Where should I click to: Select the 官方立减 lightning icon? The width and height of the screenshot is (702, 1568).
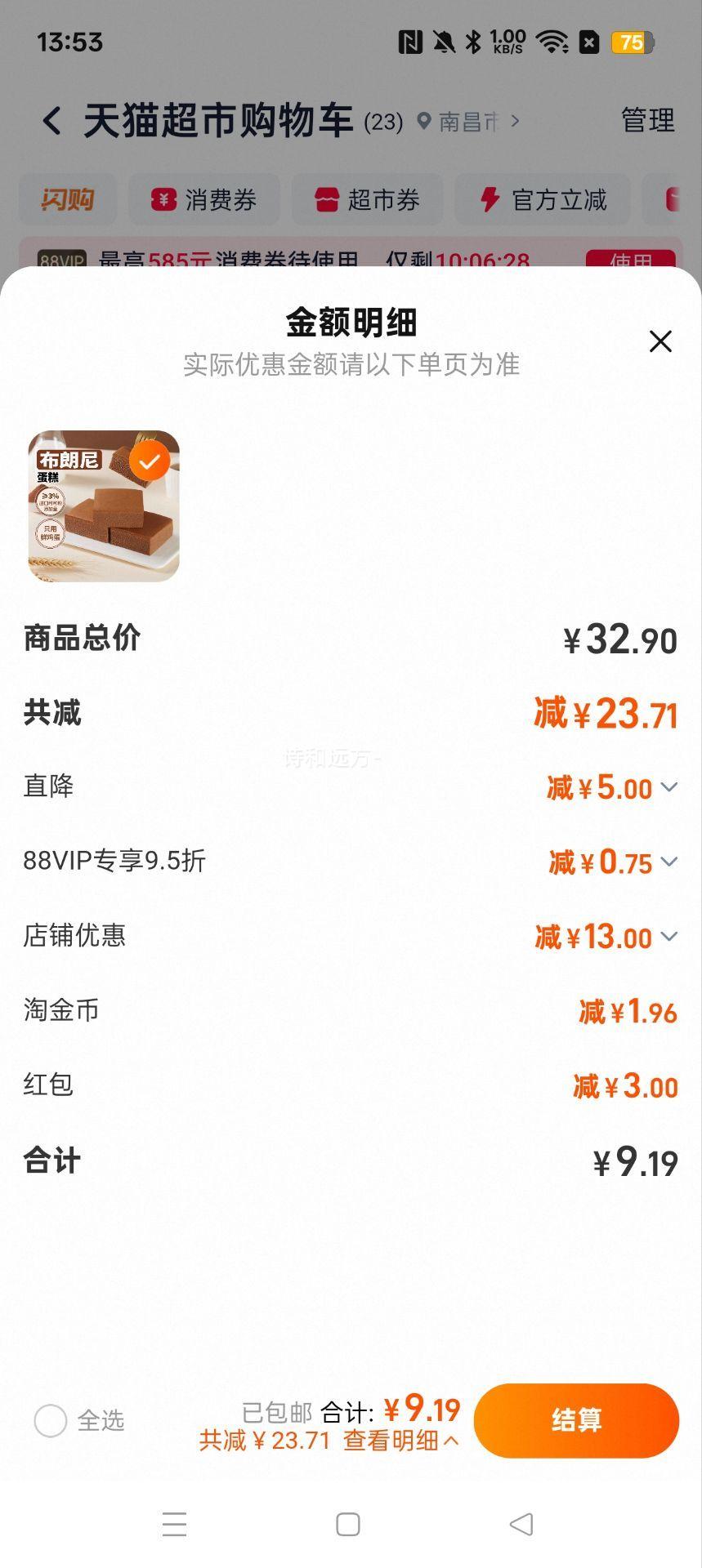[489, 199]
